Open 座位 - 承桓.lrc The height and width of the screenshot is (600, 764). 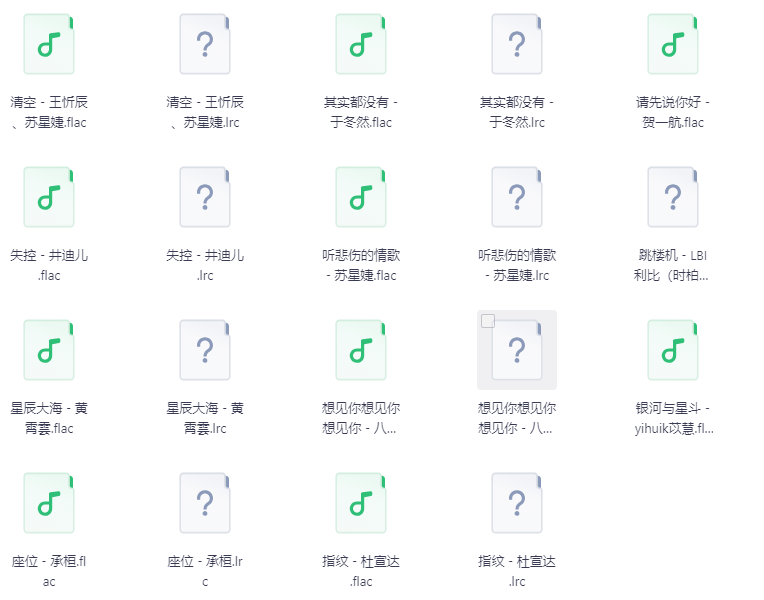point(205,504)
